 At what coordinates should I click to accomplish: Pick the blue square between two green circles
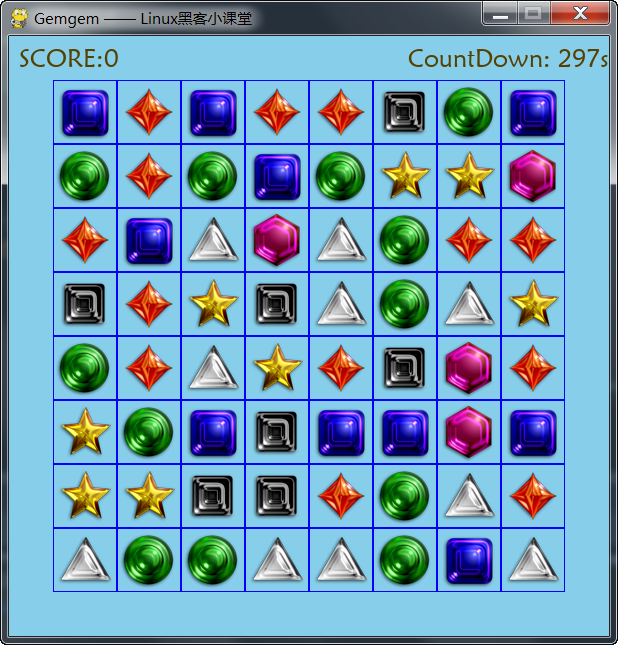(x=277, y=176)
